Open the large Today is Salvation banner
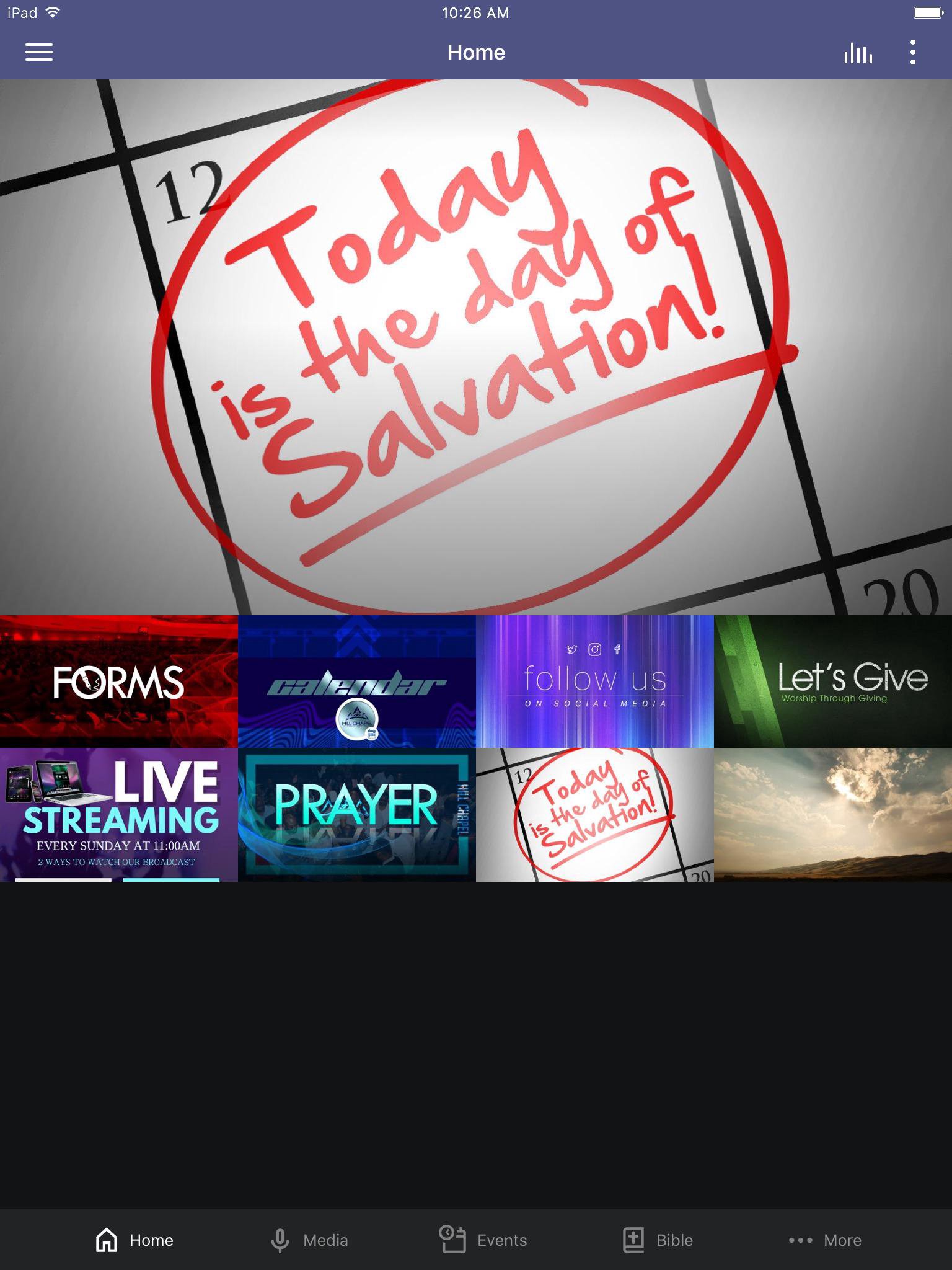Viewport: 952px width, 1270px height. (476, 347)
